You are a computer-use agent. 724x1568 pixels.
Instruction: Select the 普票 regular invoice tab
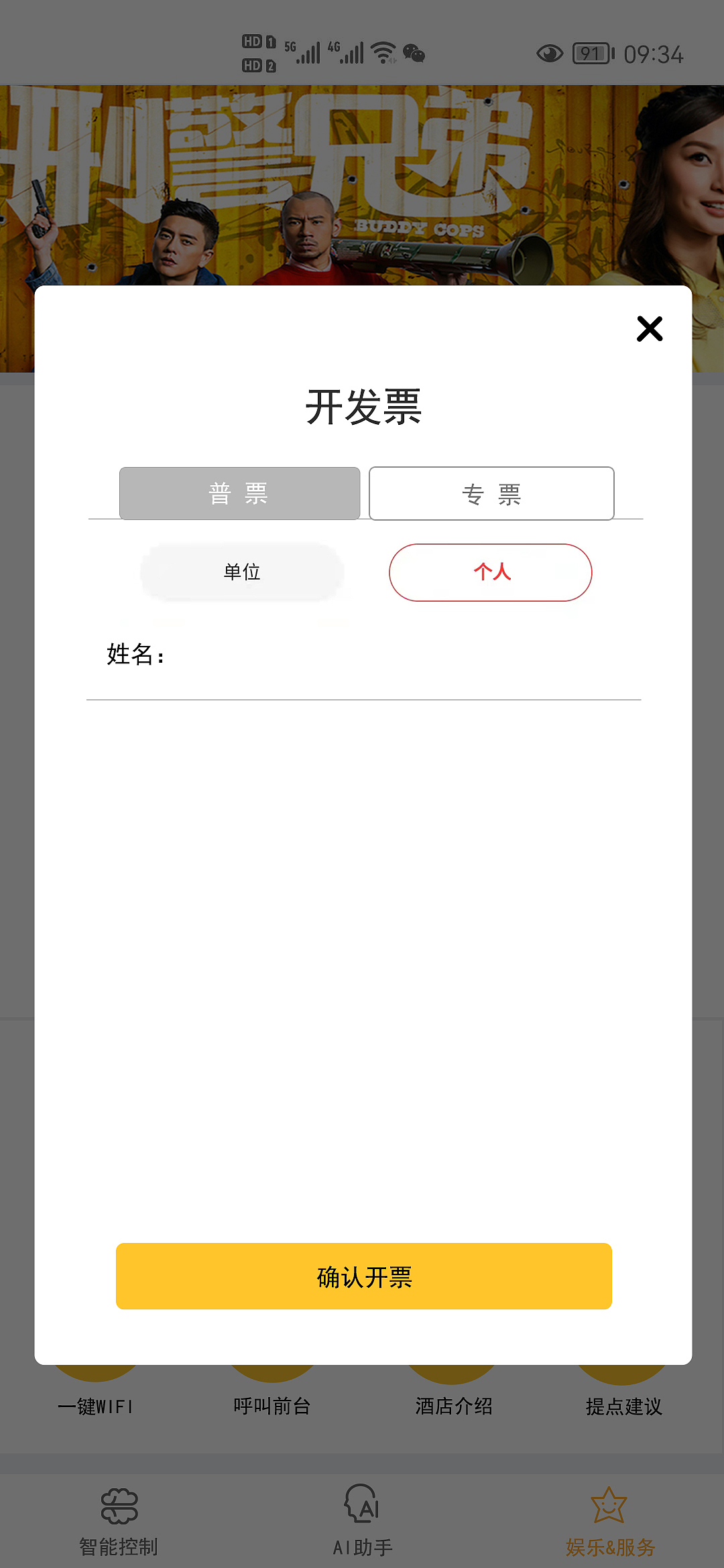239,493
